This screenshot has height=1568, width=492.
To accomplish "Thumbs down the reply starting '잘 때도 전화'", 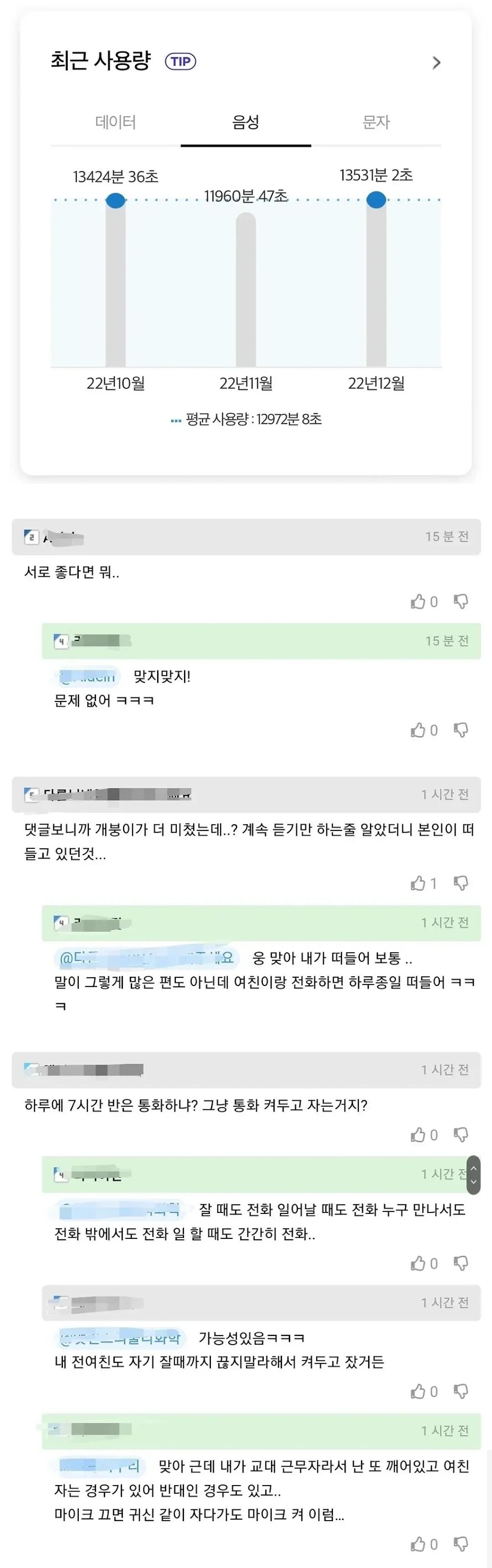I will tap(461, 1264).
